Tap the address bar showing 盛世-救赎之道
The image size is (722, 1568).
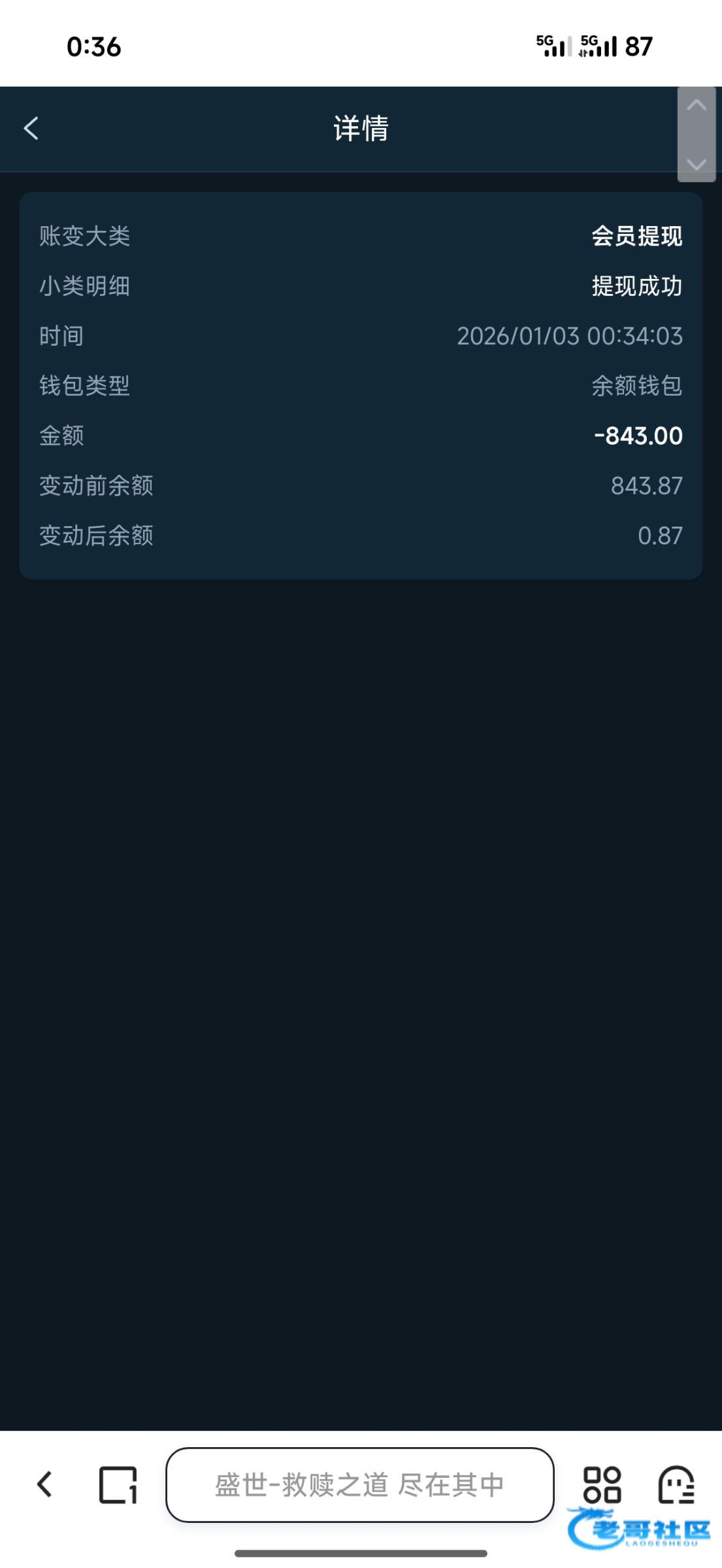coord(359,1485)
